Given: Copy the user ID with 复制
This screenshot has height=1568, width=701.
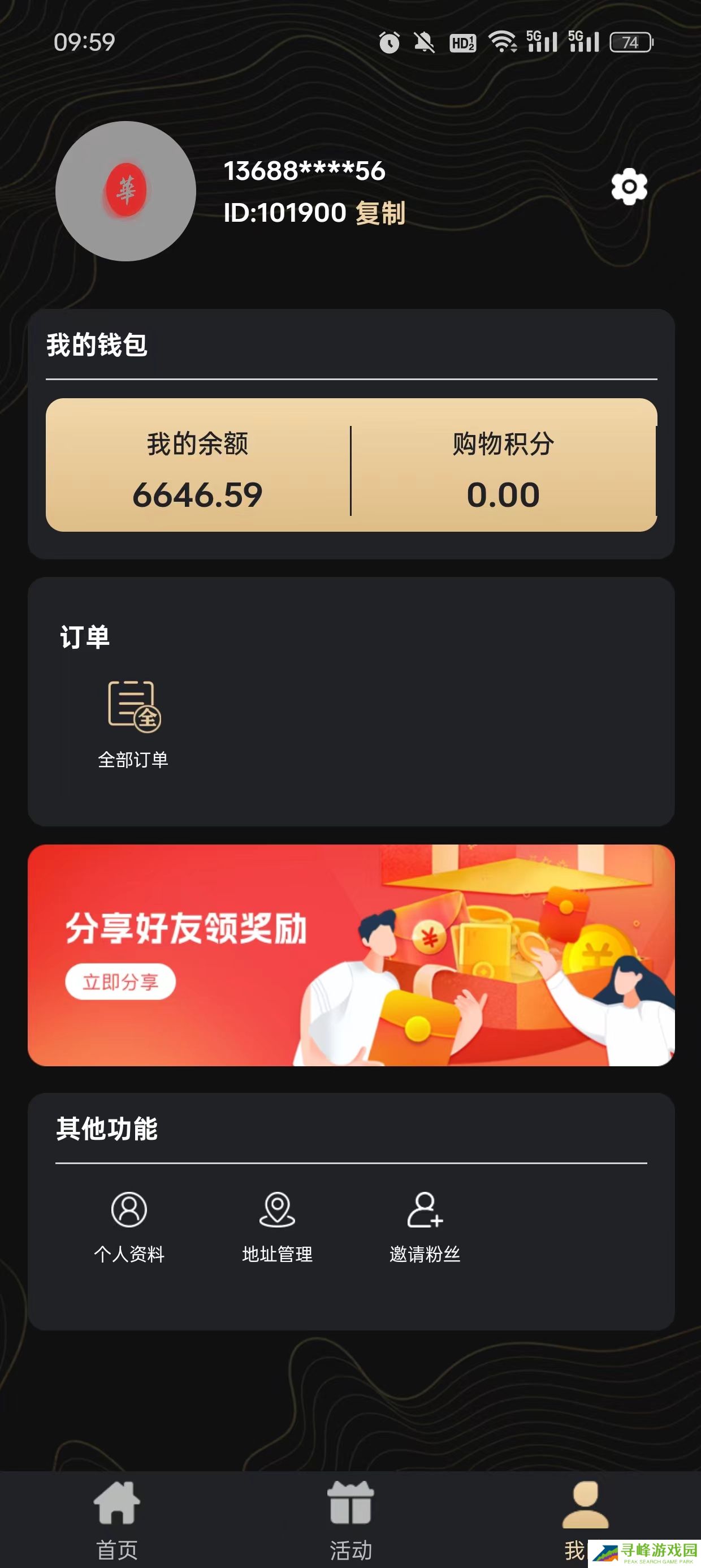Looking at the screenshot, I should coord(380,213).
